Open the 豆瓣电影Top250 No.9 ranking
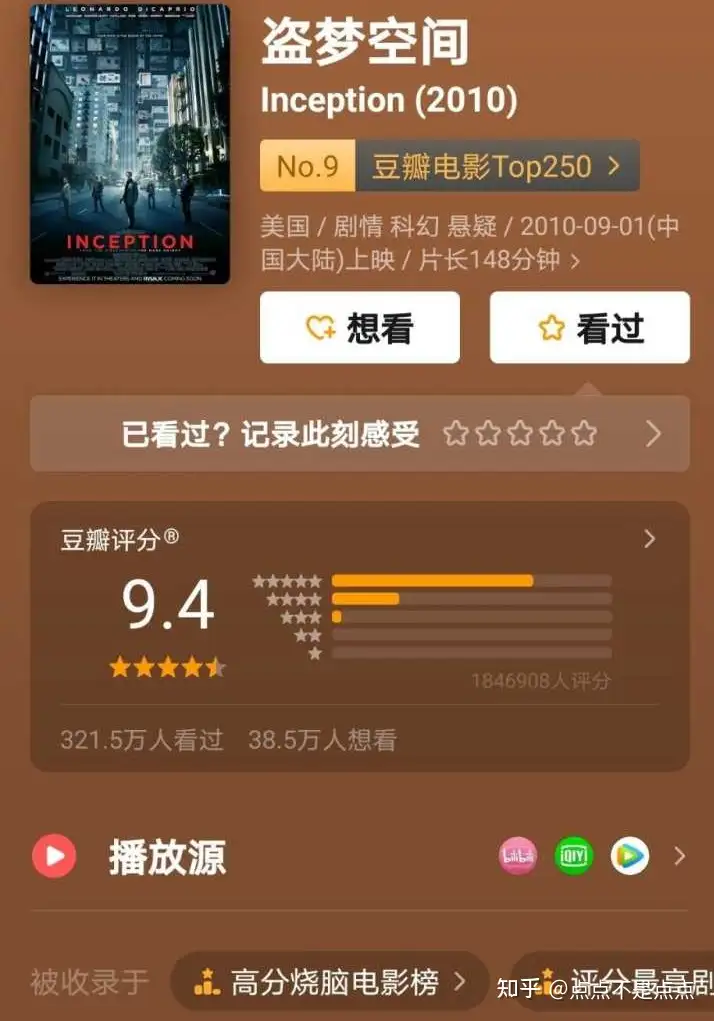Image resolution: width=714 pixels, height=1021 pixels. pos(449,166)
